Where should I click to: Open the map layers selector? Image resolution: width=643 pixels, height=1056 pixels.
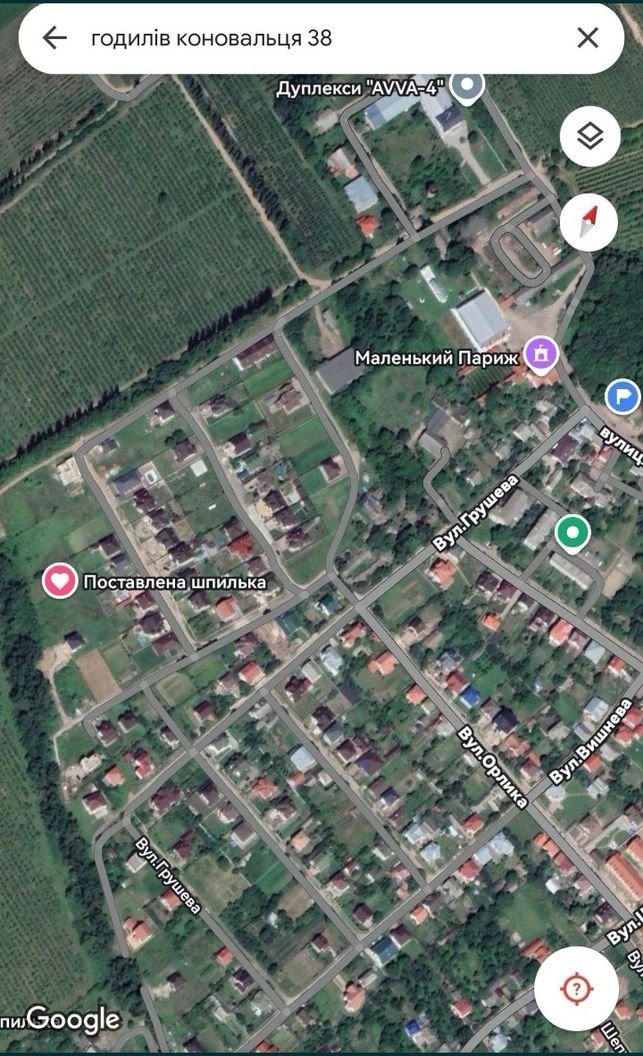click(590, 137)
